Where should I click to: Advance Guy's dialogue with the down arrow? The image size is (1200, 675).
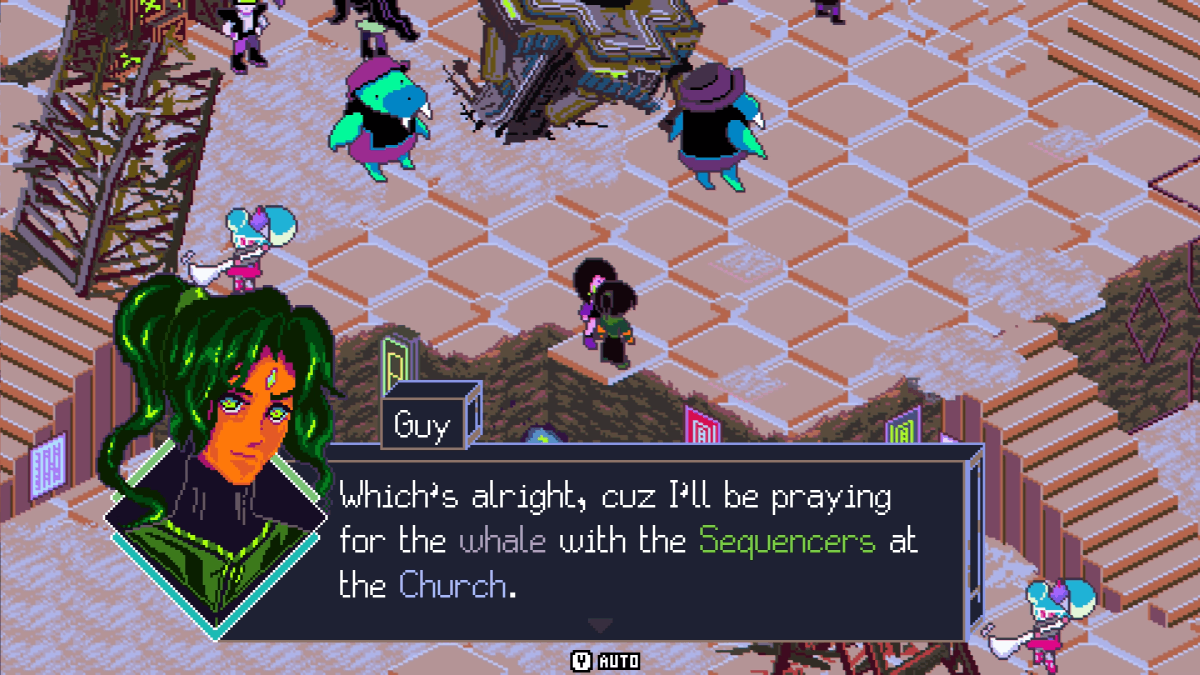pyautogui.click(x=599, y=626)
